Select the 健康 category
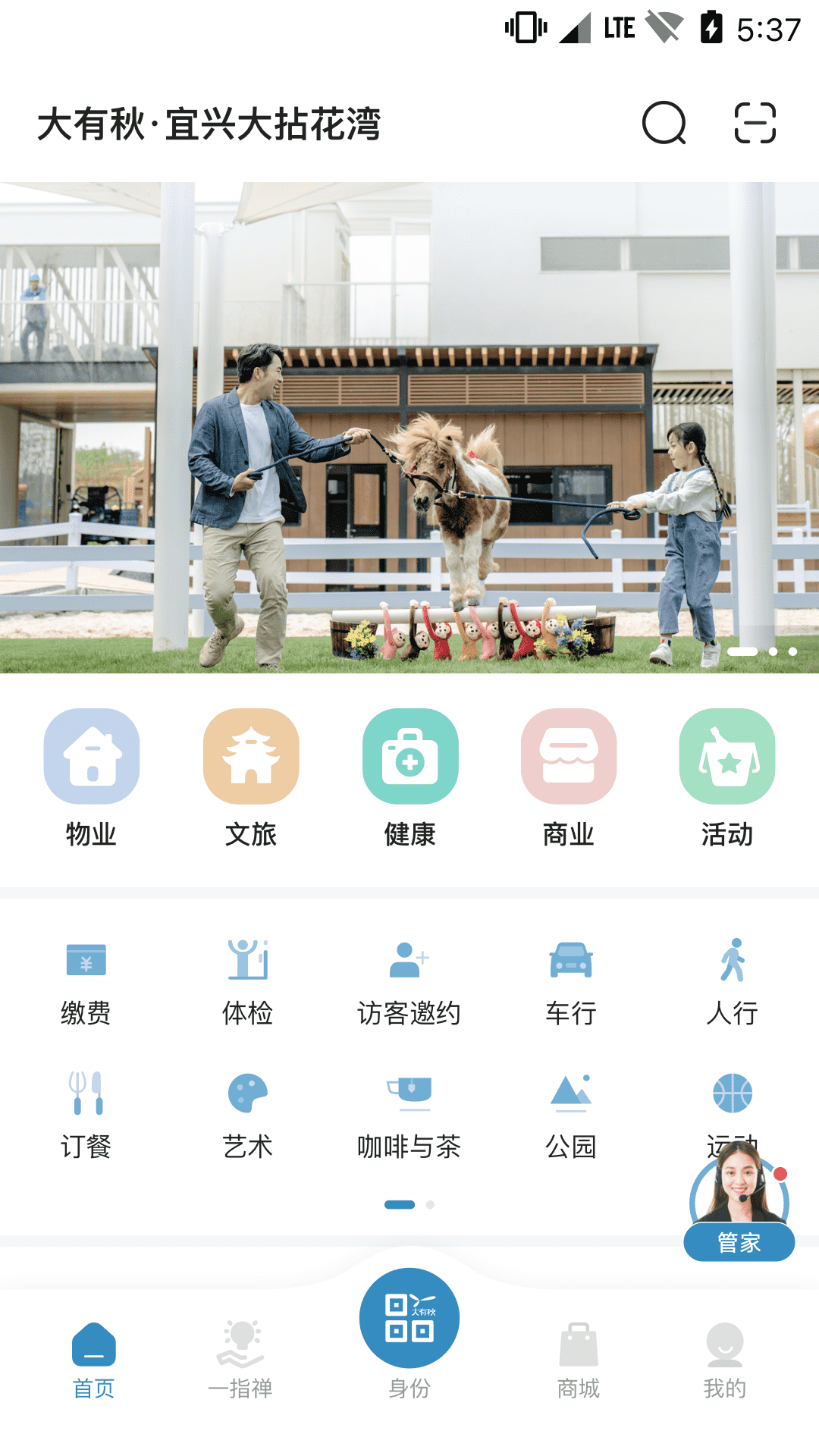 pyautogui.click(x=409, y=777)
